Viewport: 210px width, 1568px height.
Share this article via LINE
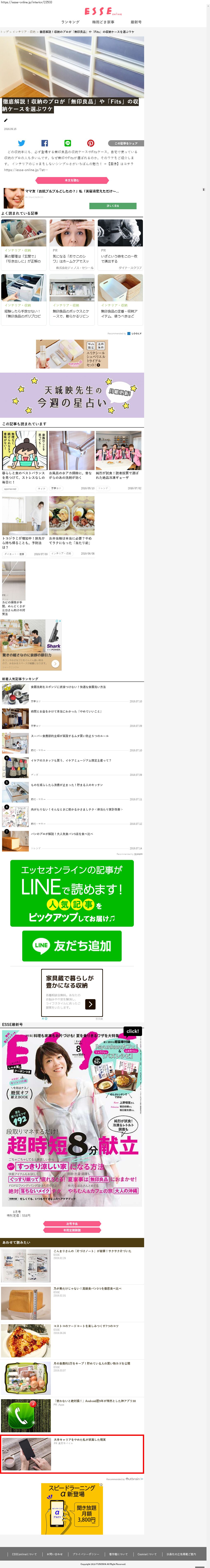68,143
